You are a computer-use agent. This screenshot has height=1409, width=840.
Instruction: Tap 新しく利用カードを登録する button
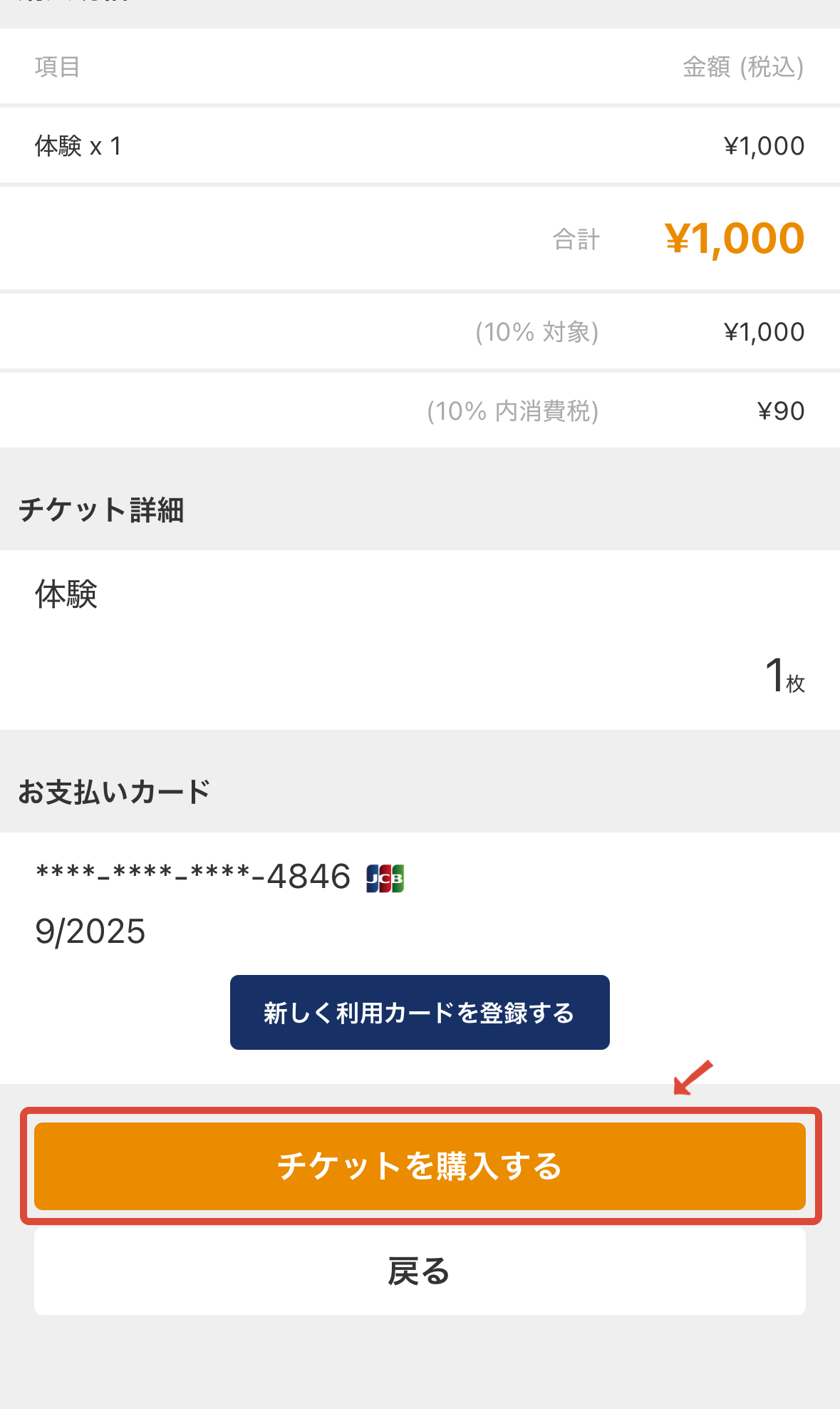click(x=420, y=1012)
